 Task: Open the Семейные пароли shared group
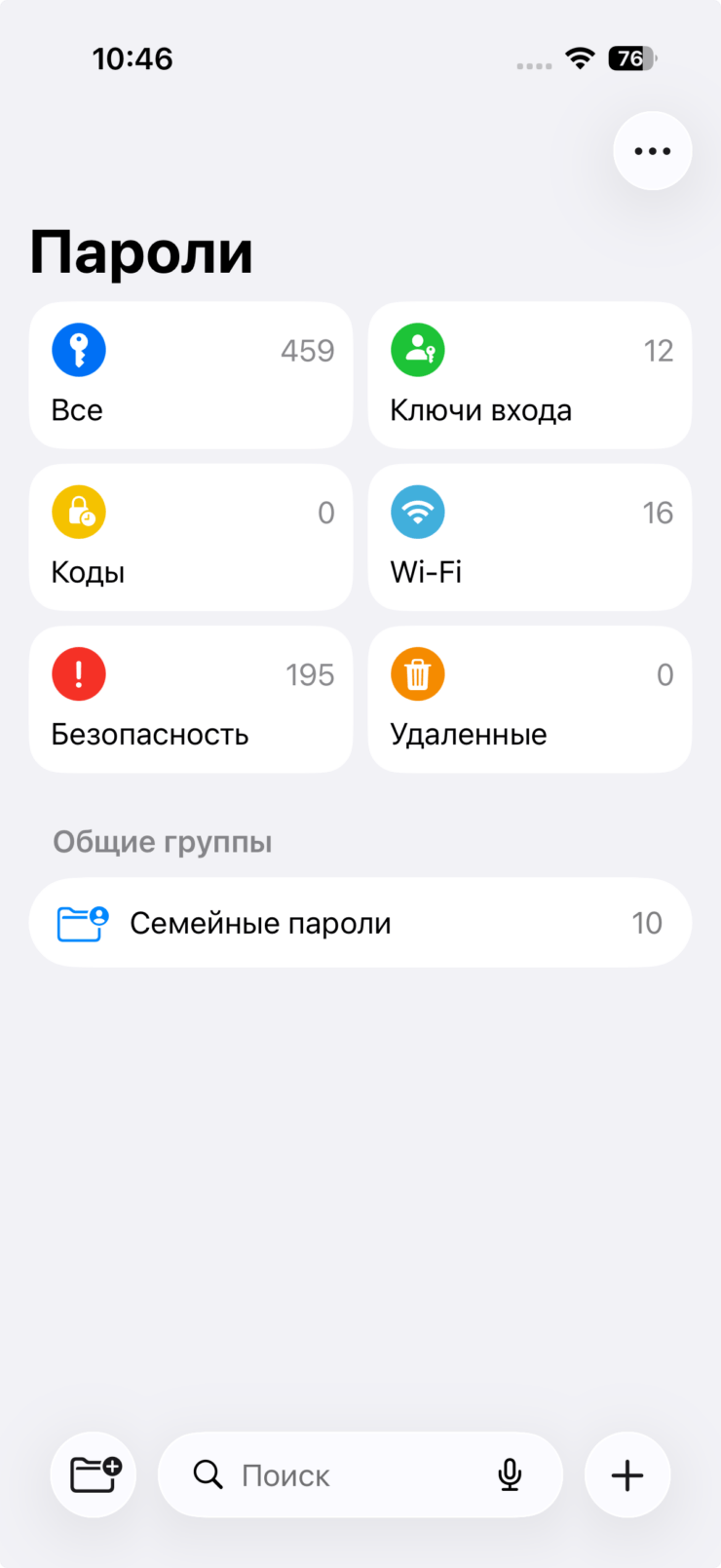click(x=360, y=923)
